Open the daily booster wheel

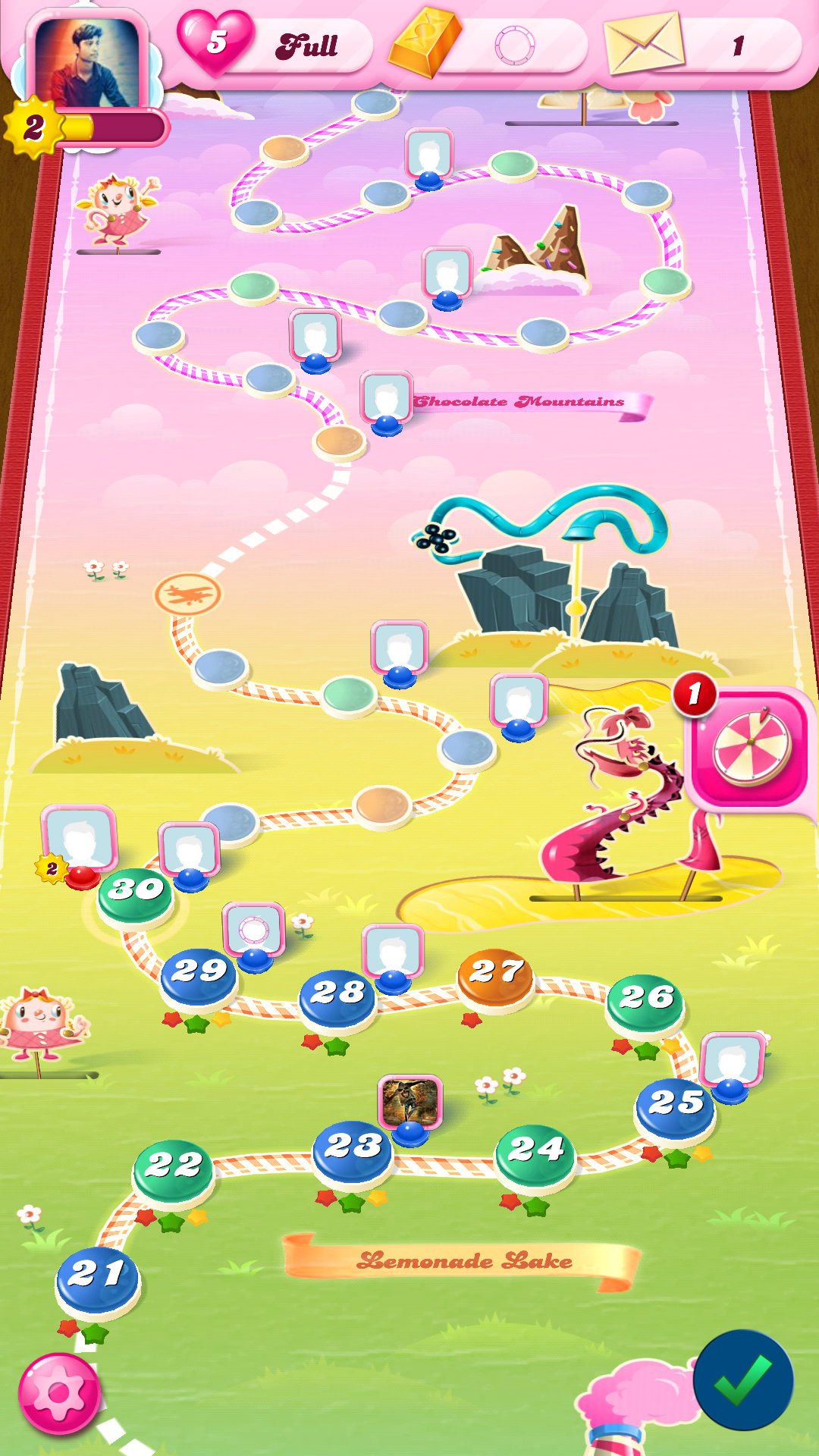coord(750,748)
